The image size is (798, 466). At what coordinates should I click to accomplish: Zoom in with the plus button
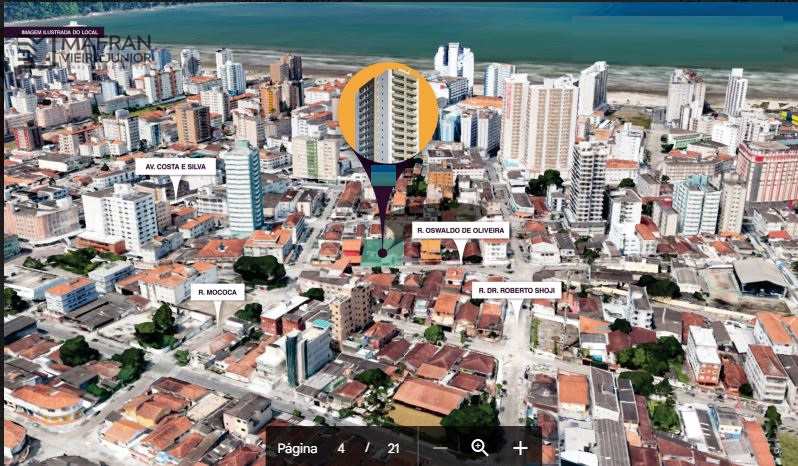[520, 448]
